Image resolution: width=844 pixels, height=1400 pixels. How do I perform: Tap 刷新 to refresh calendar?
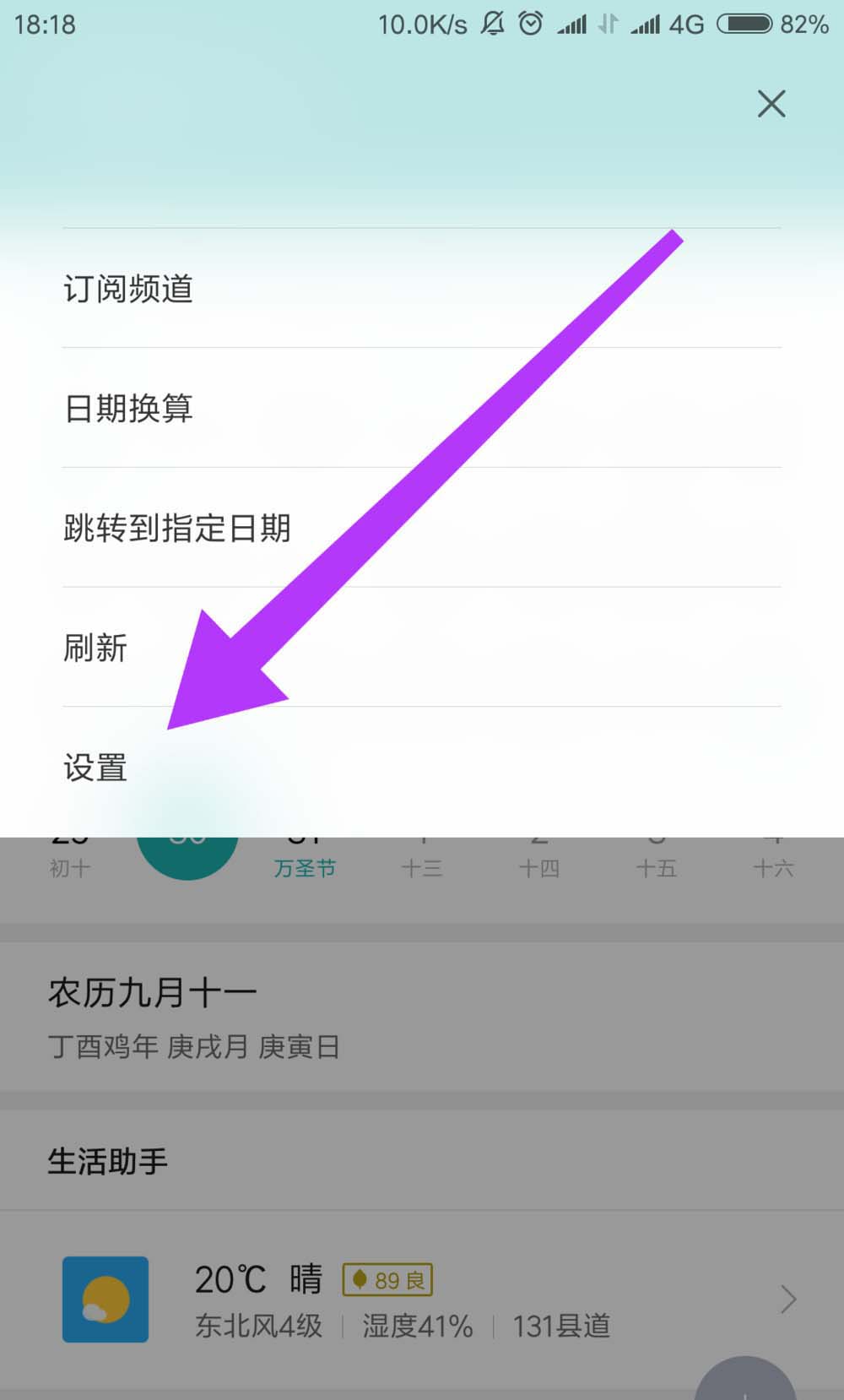(95, 648)
